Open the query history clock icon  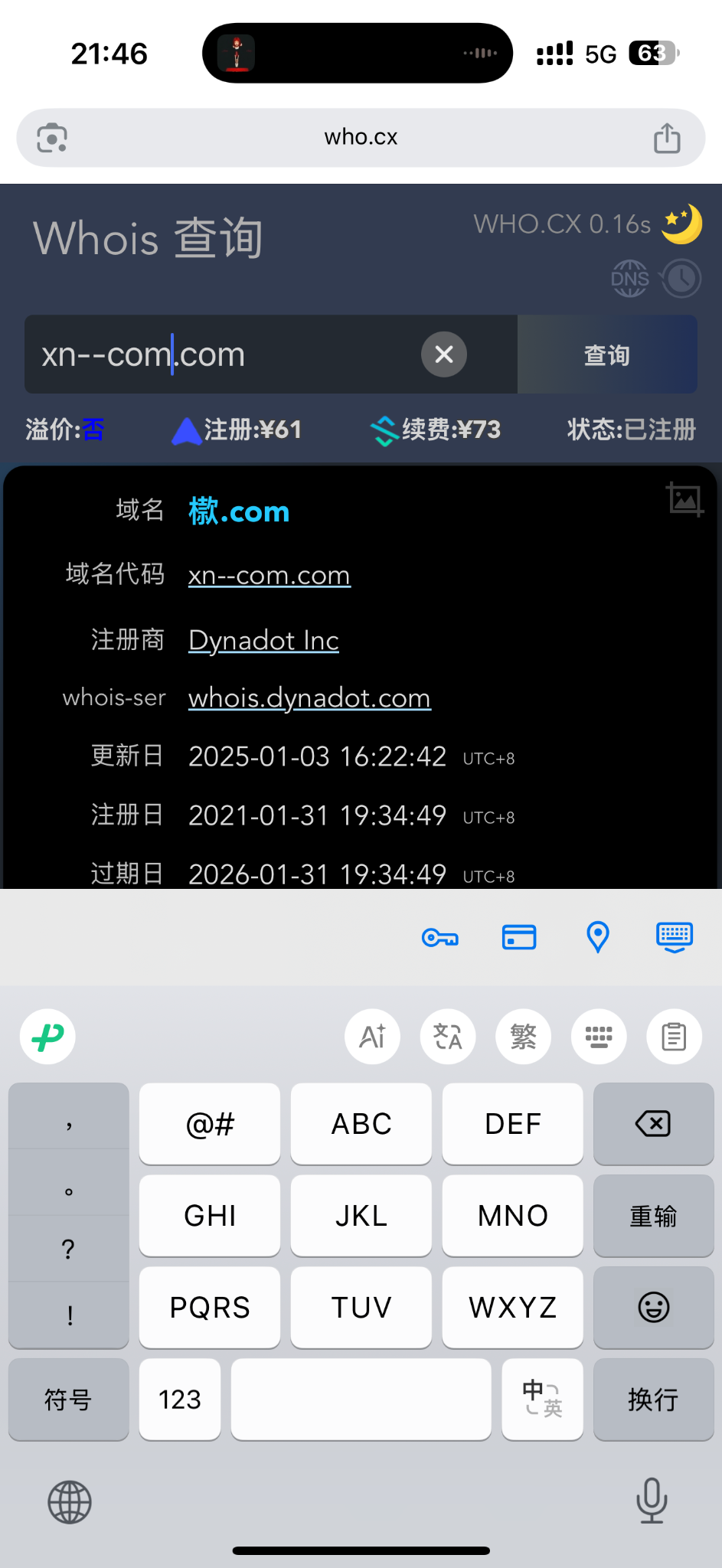681,279
